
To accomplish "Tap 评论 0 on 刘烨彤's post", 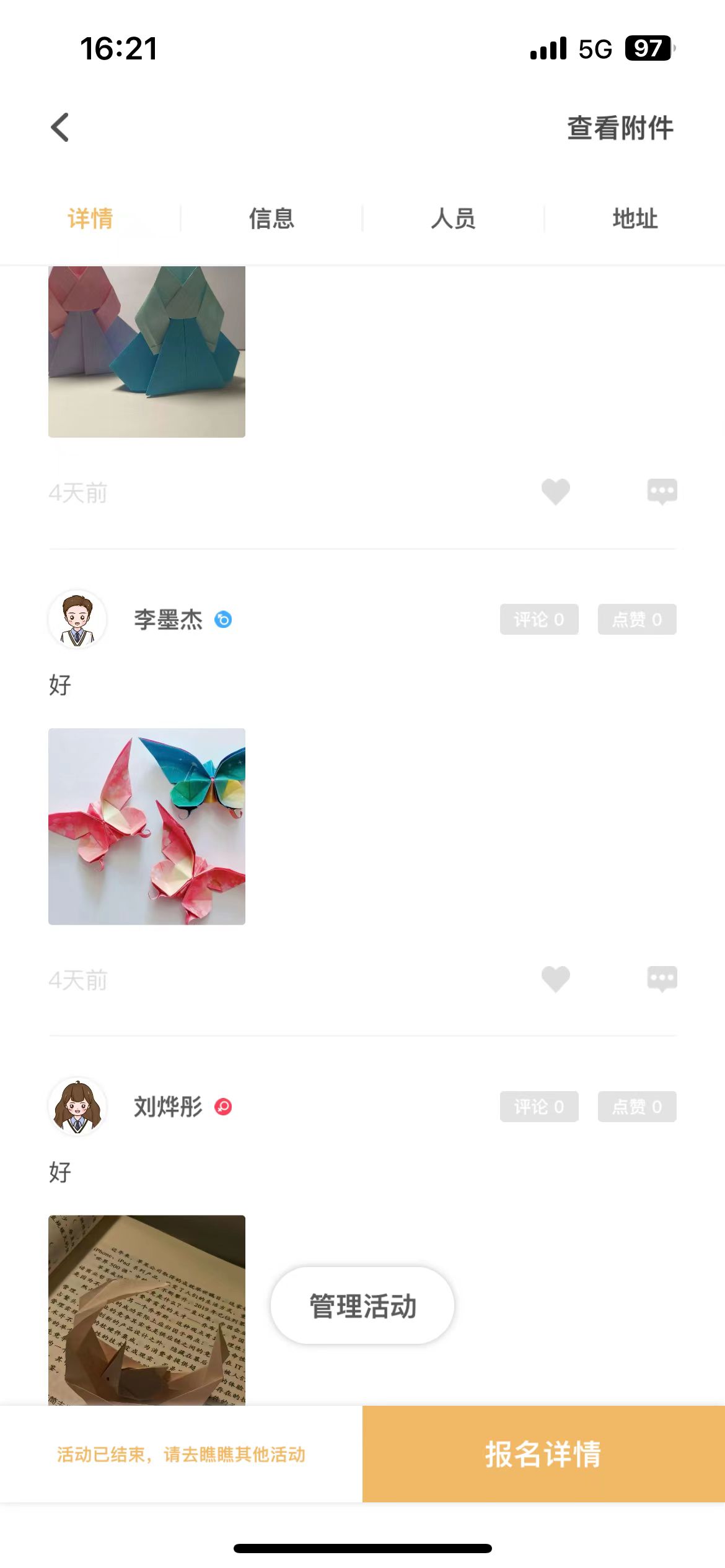I will click(539, 1107).
